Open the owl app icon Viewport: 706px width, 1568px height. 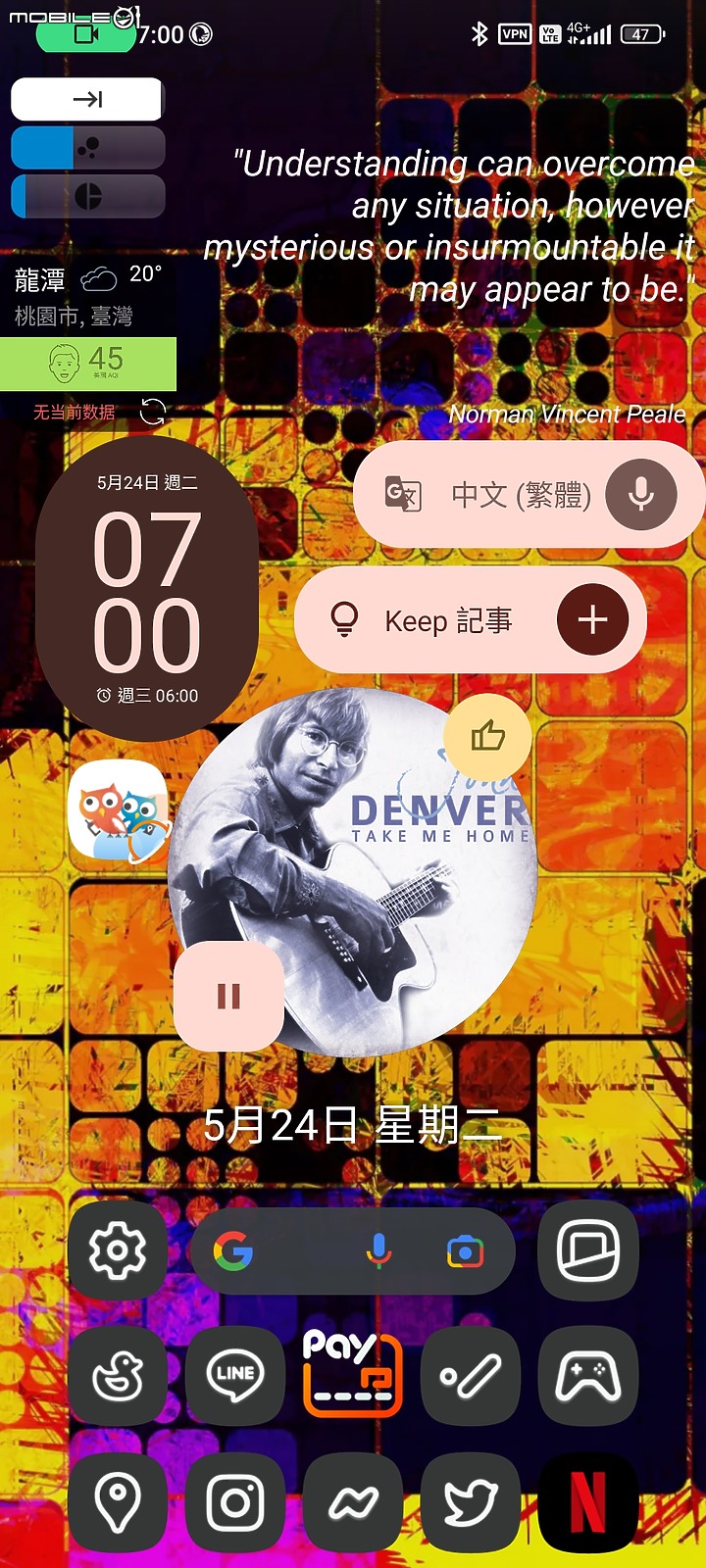pyautogui.click(x=118, y=811)
